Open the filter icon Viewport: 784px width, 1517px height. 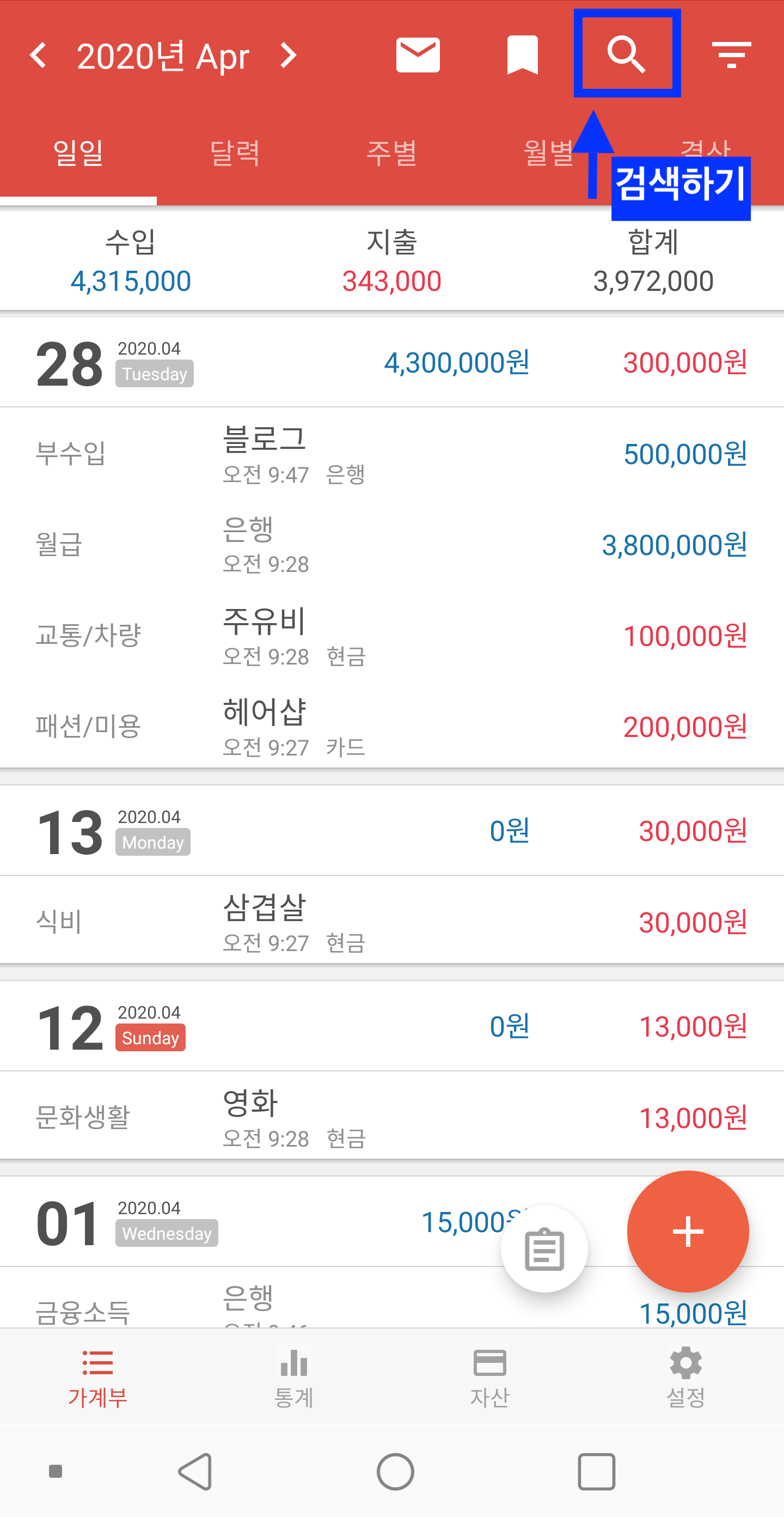click(731, 55)
